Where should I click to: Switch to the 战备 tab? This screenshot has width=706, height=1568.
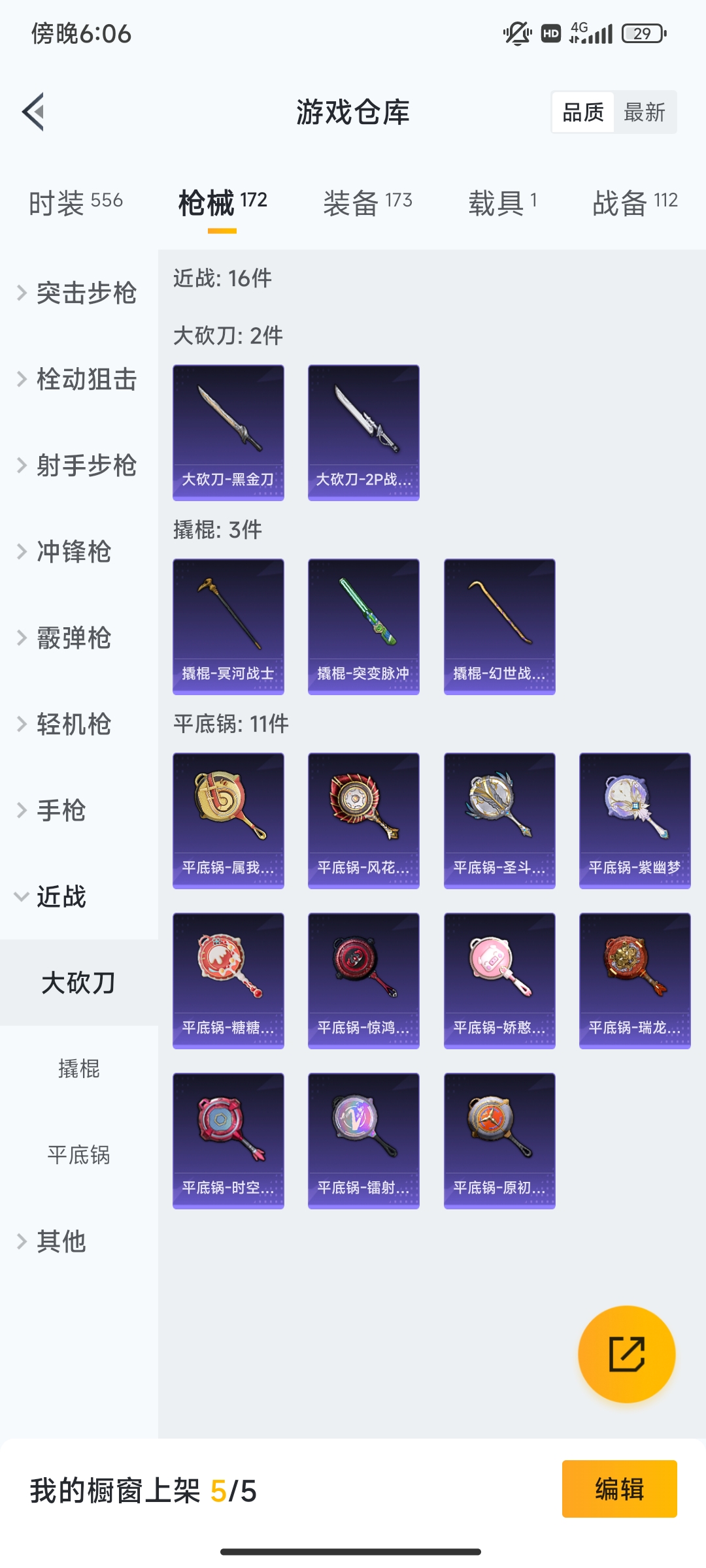coord(635,203)
